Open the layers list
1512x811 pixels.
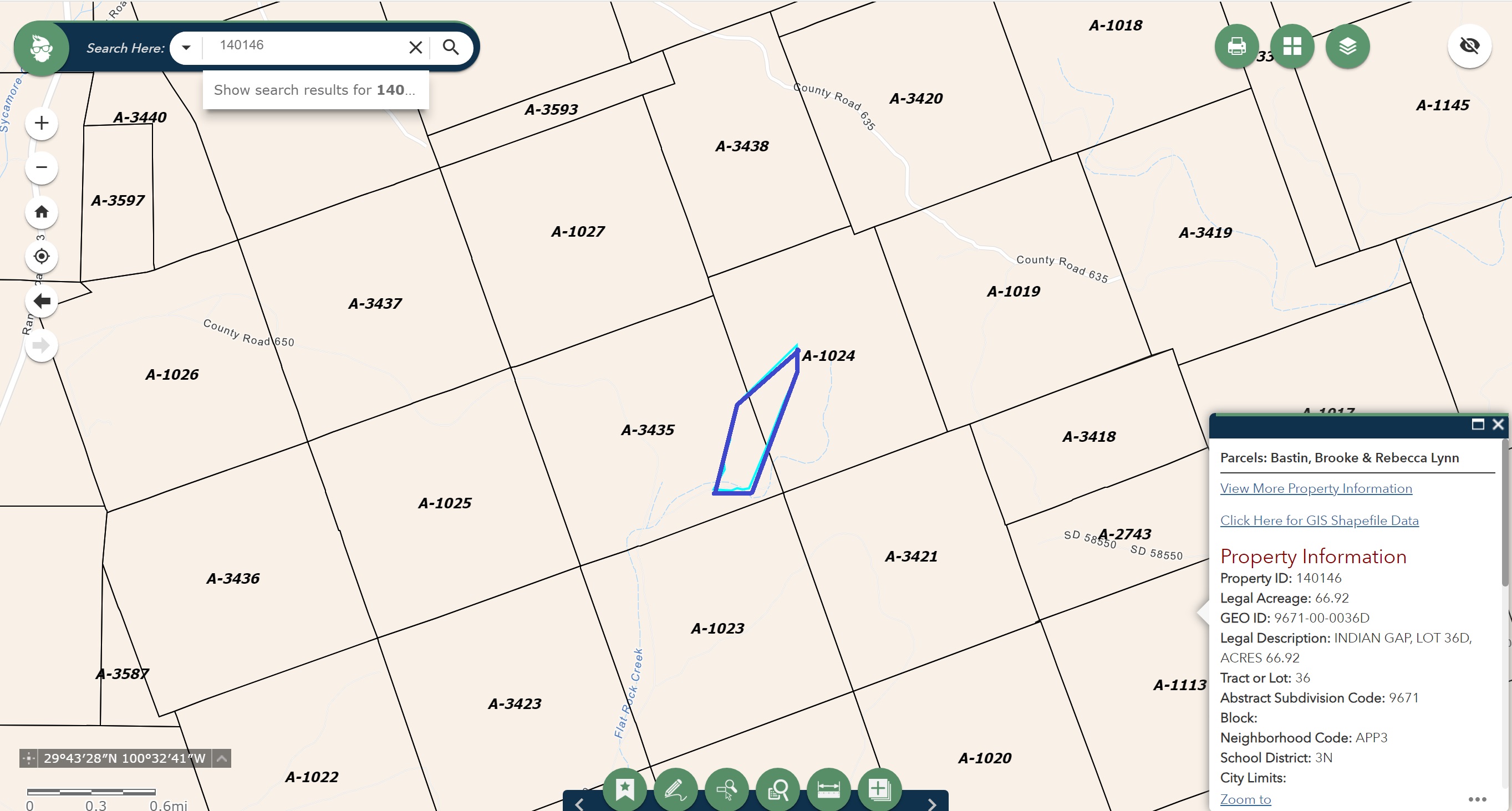pos(1347,46)
